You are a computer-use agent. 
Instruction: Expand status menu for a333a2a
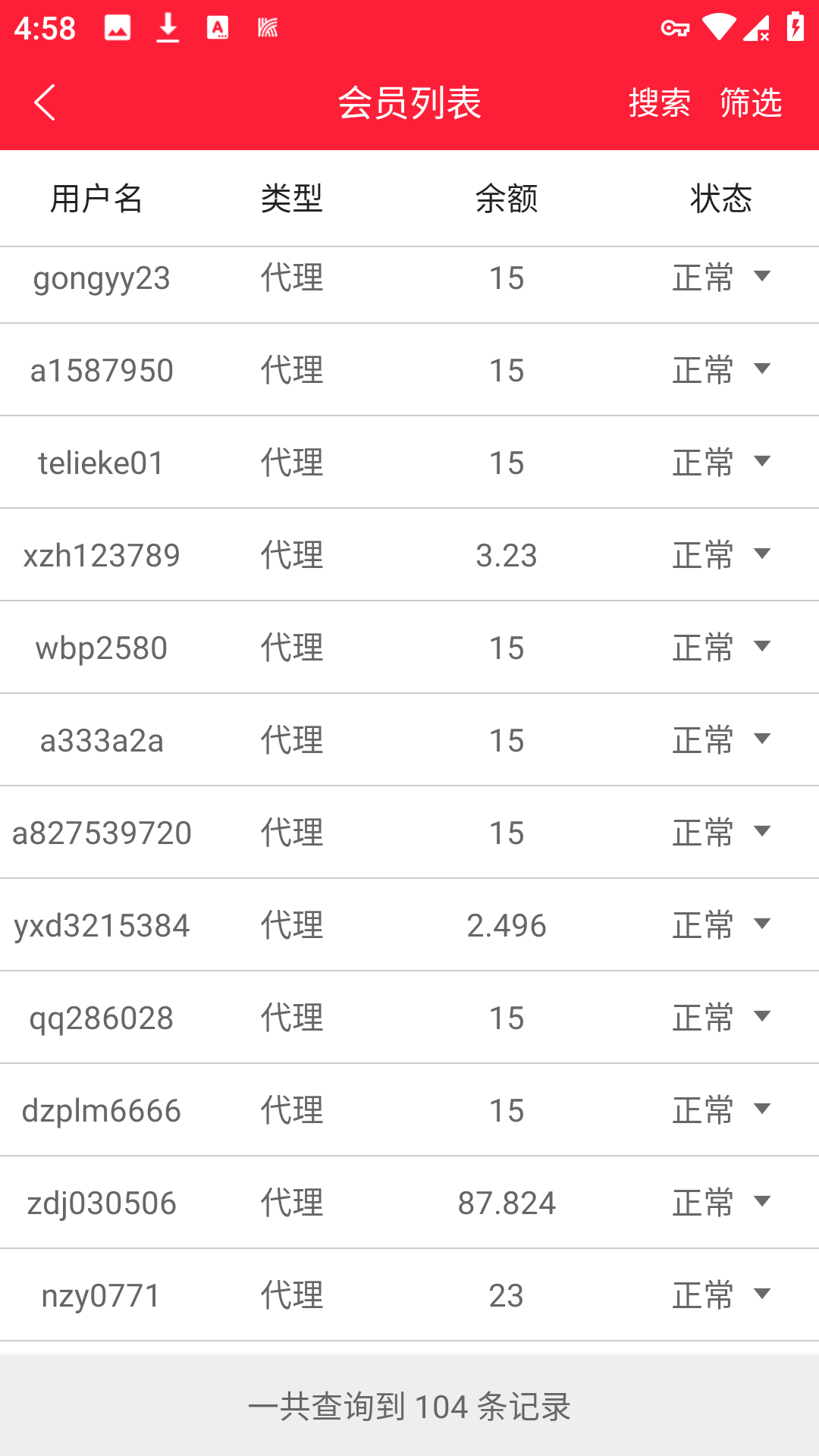click(721, 740)
